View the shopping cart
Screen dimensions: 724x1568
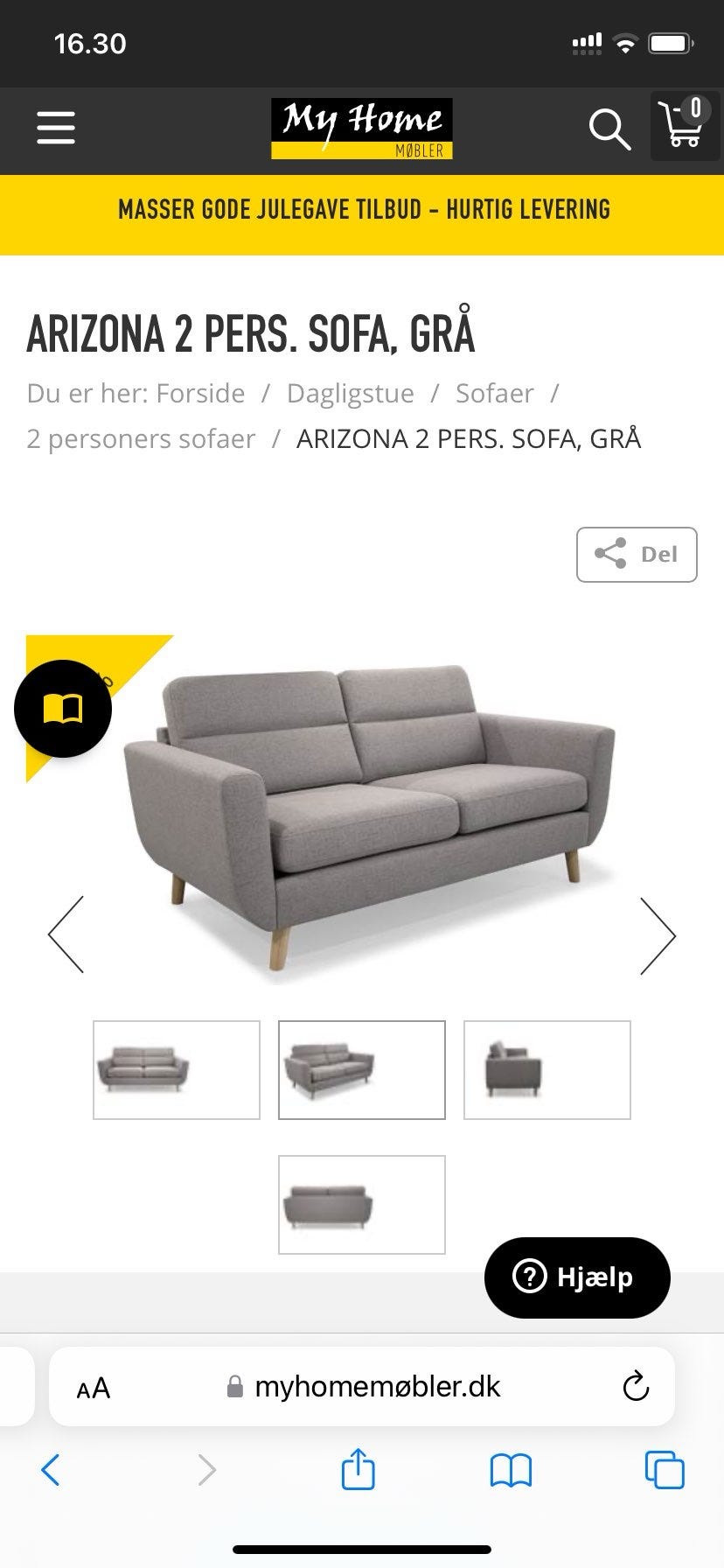pyautogui.click(x=683, y=129)
